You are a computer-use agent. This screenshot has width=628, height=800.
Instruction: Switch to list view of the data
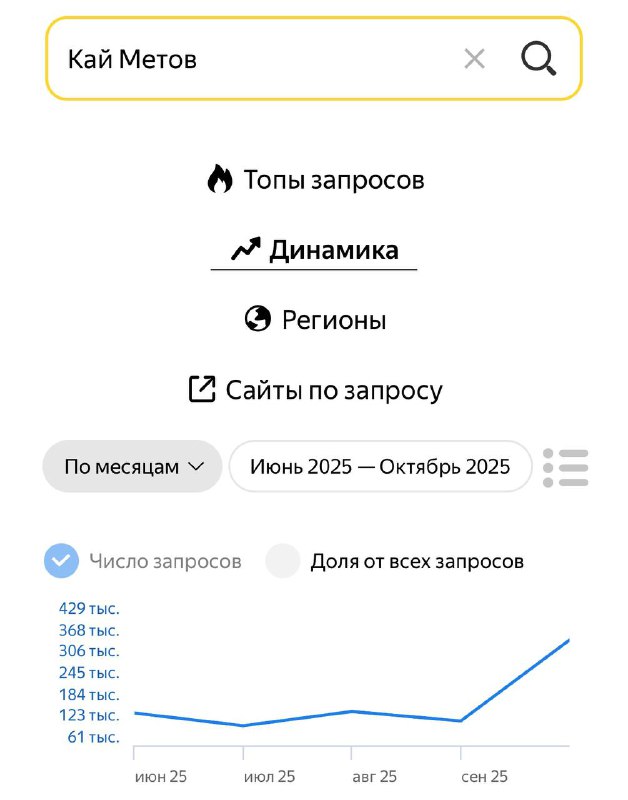click(565, 467)
